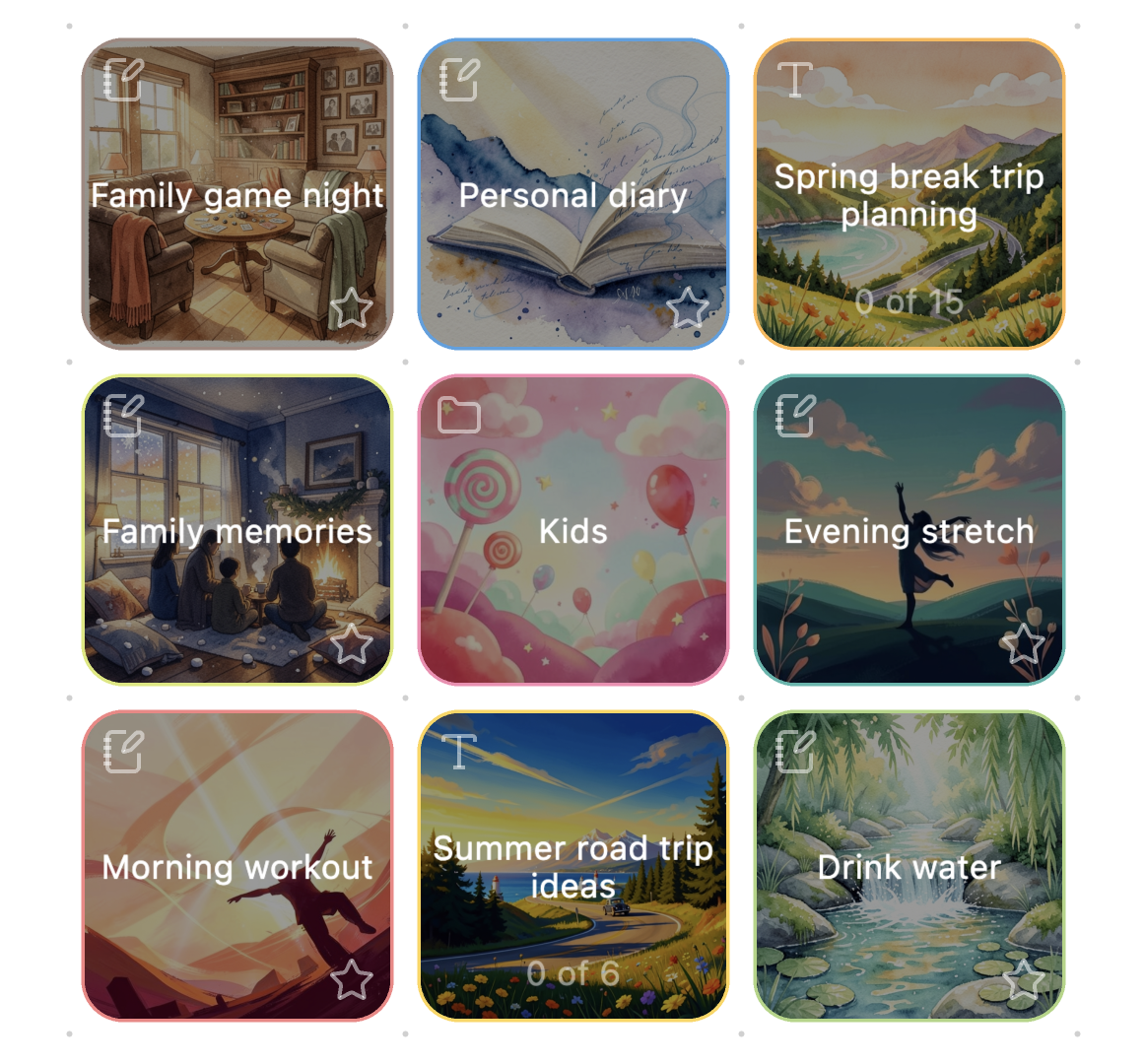The height and width of the screenshot is (1064, 1145).
Task: Star the Family game night card
Action: point(351,308)
